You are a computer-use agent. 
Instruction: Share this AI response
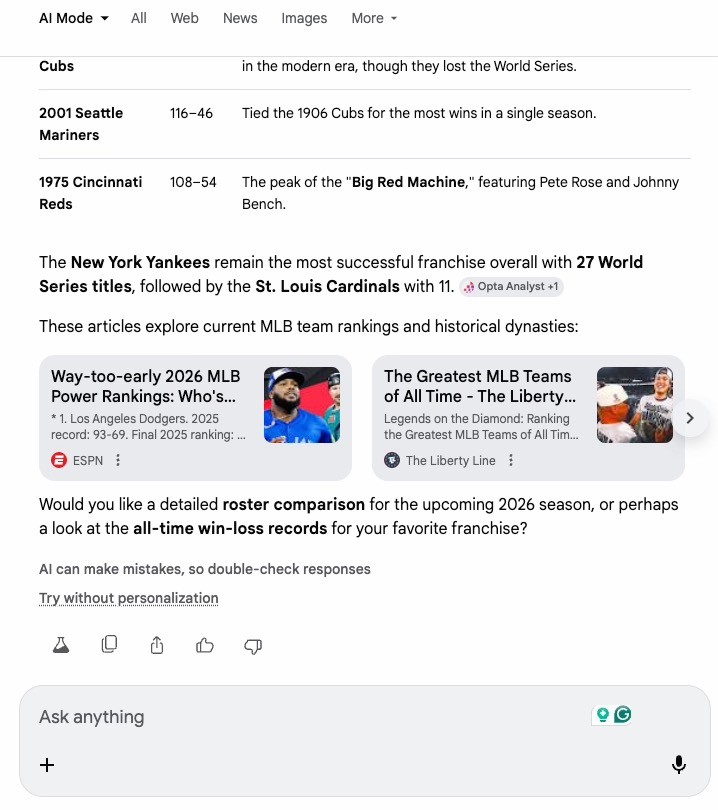(157, 645)
